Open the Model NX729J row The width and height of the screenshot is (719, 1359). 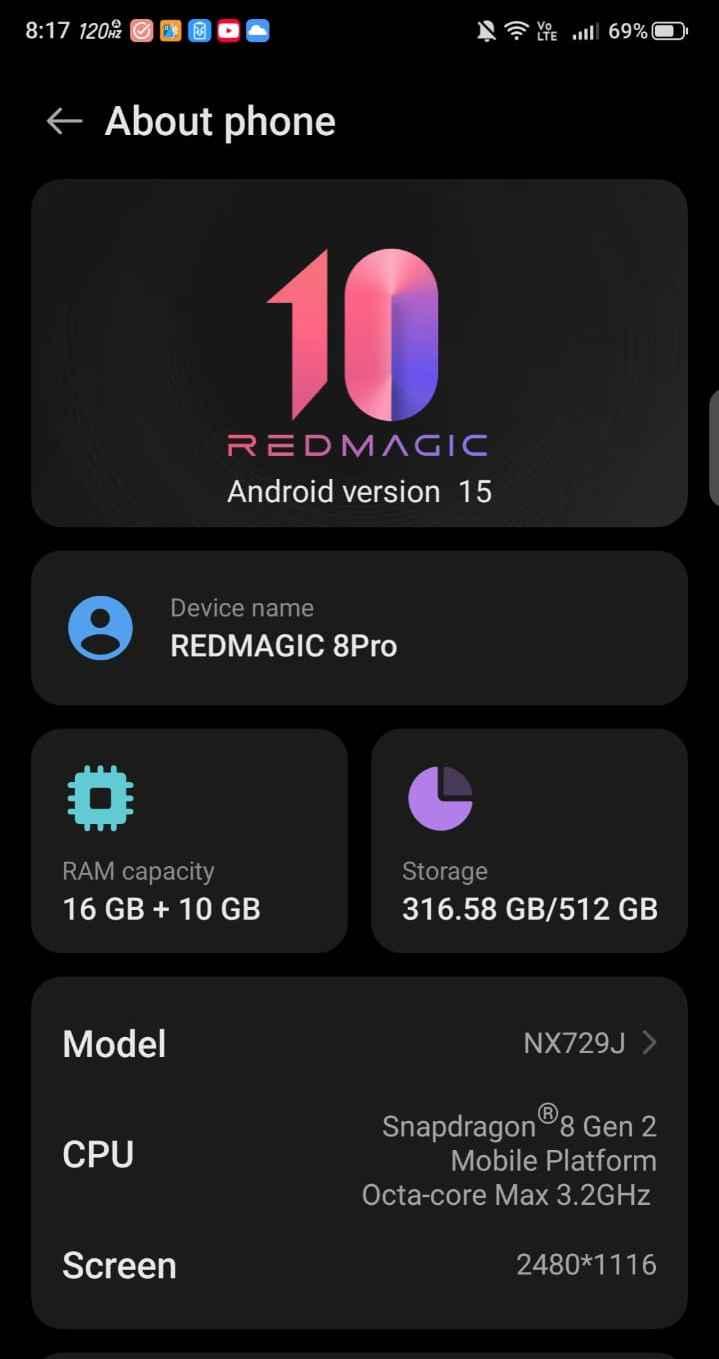(359, 1043)
